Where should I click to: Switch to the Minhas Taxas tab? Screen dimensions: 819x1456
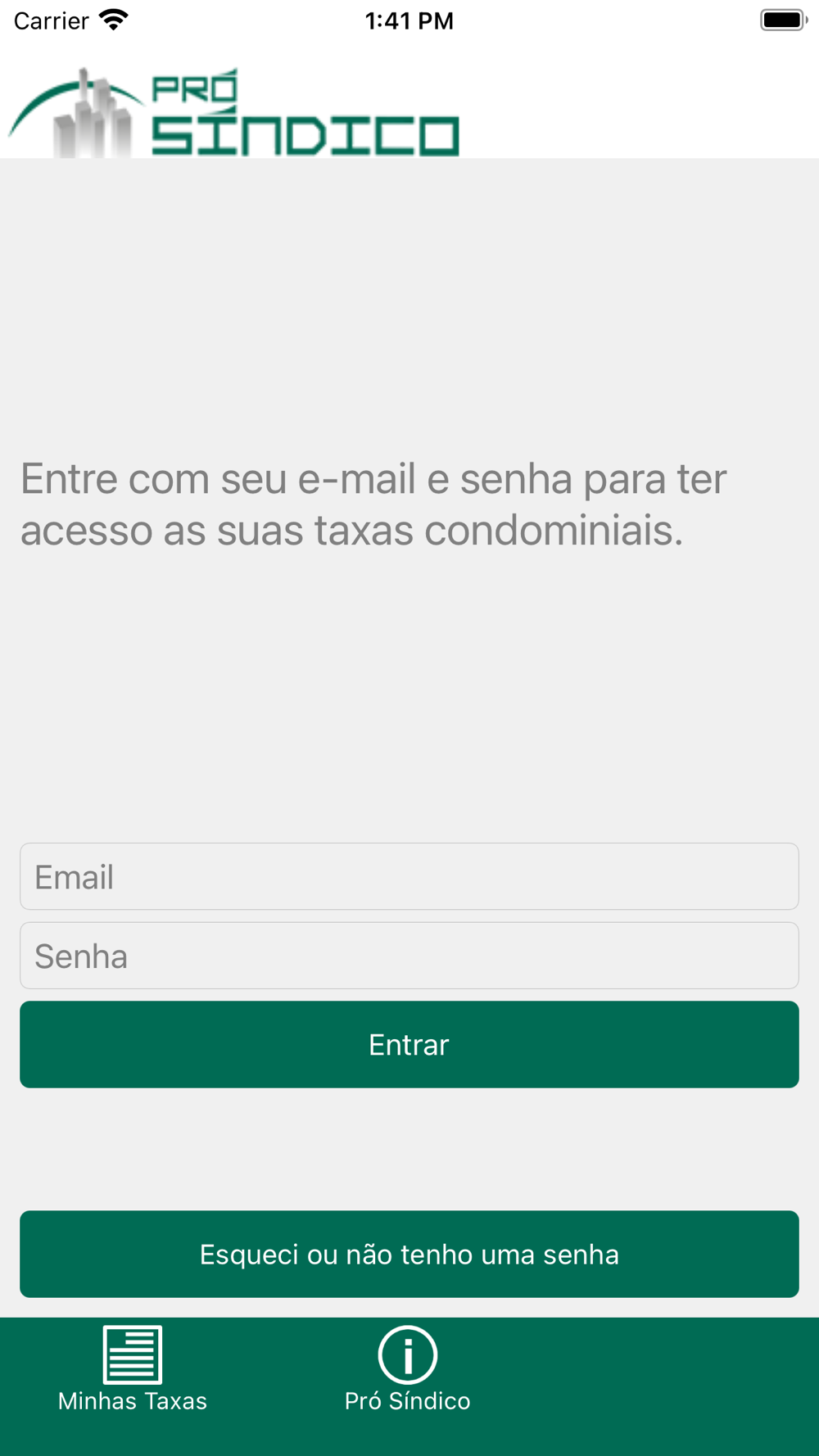(133, 1369)
